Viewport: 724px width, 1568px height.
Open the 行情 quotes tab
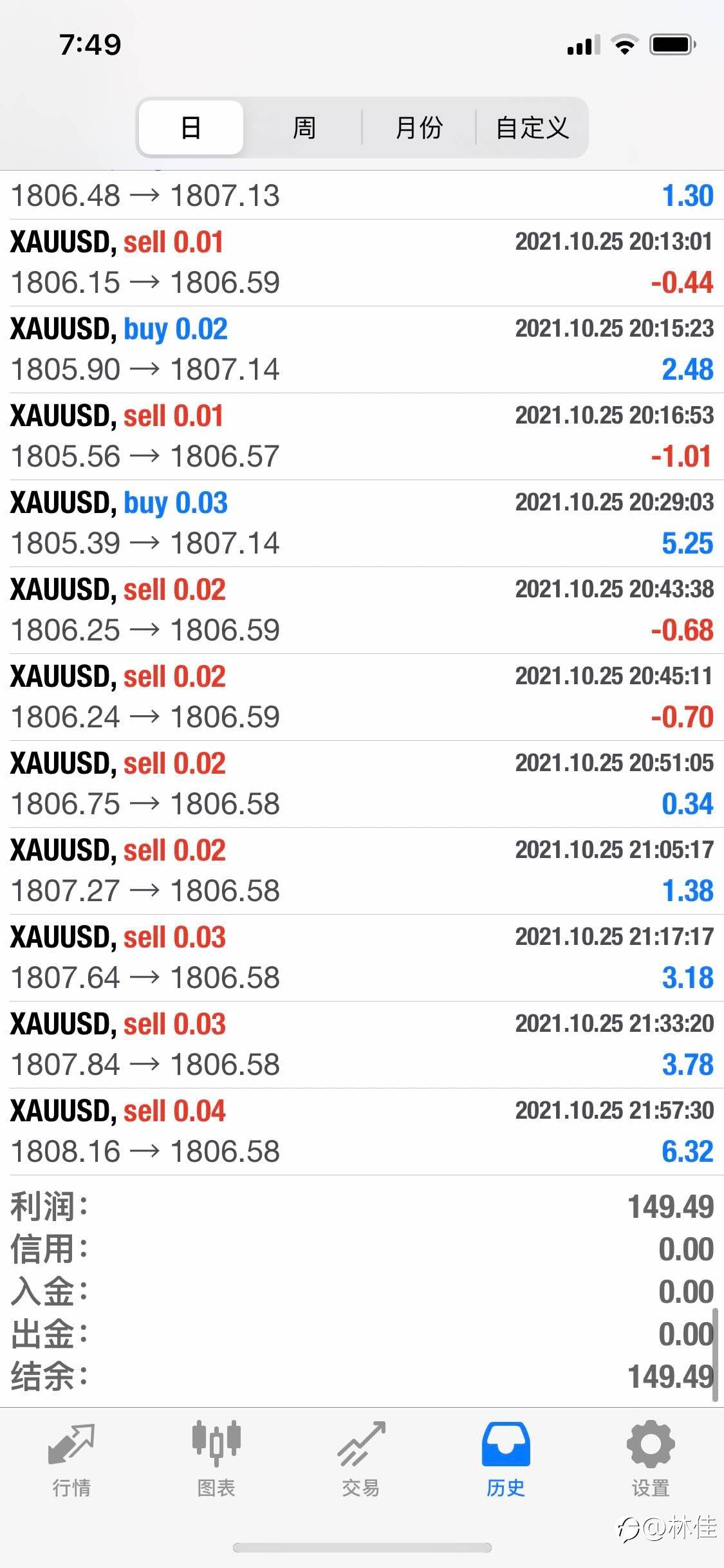coord(71,1460)
